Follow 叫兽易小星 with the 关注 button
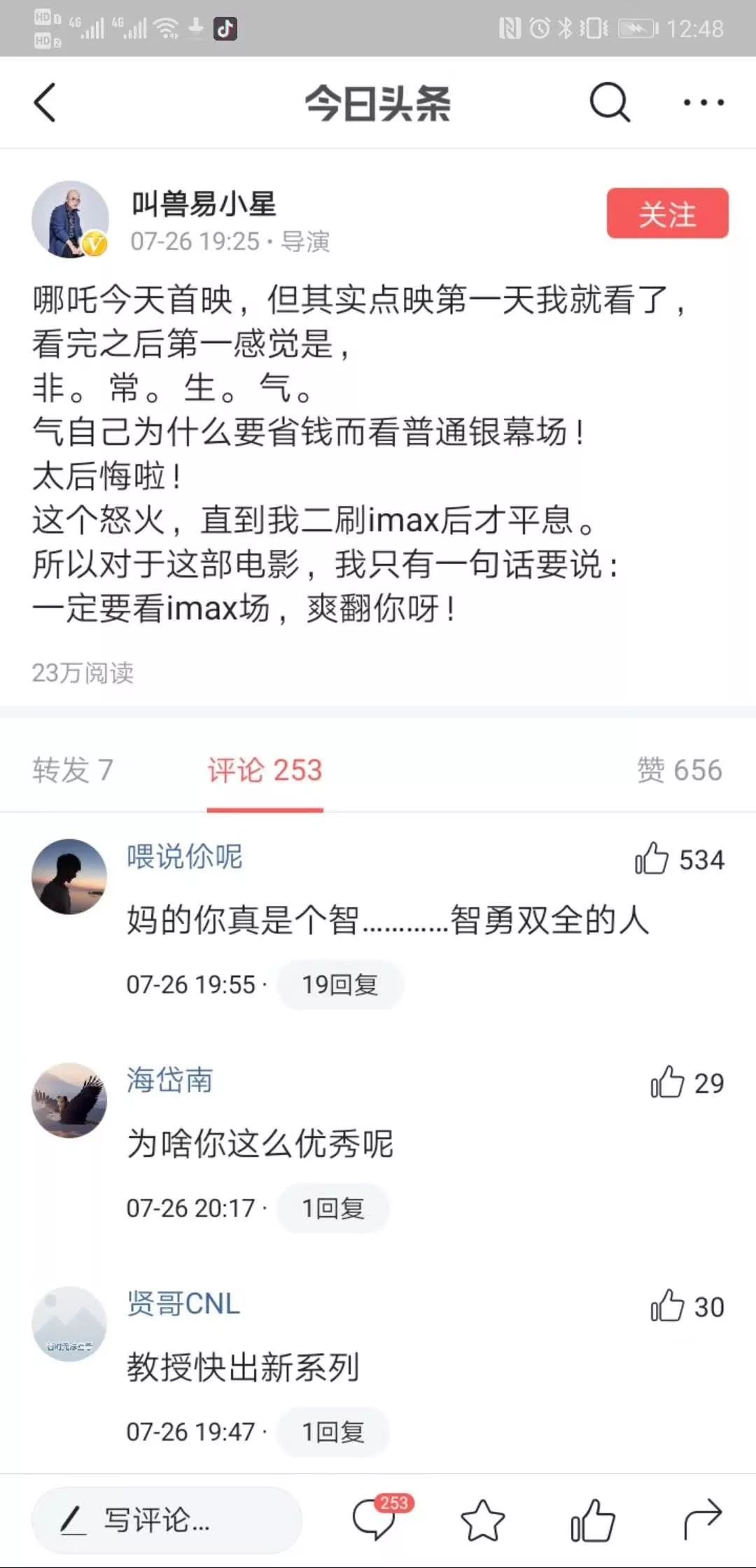Viewport: 756px width, 1568px height. pyautogui.click(x=667, y=213)
